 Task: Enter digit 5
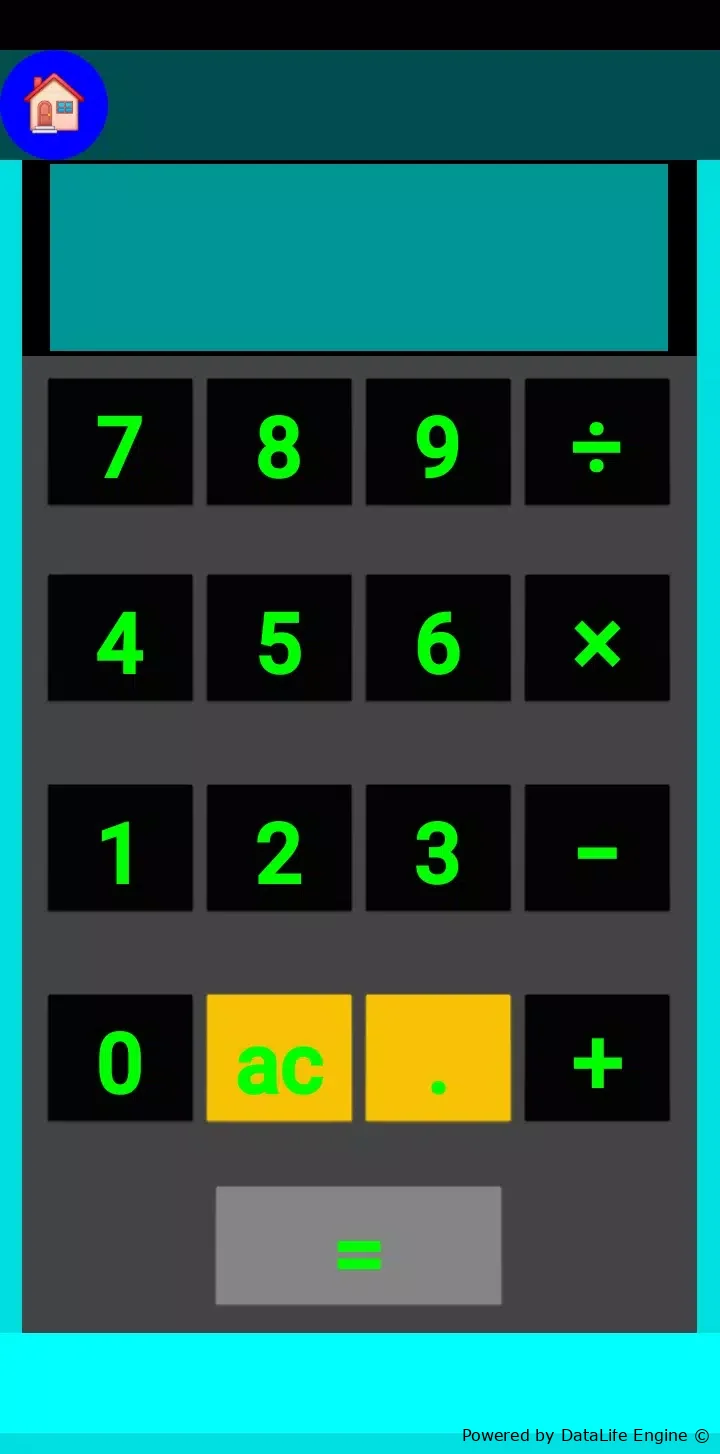point(279,637)
